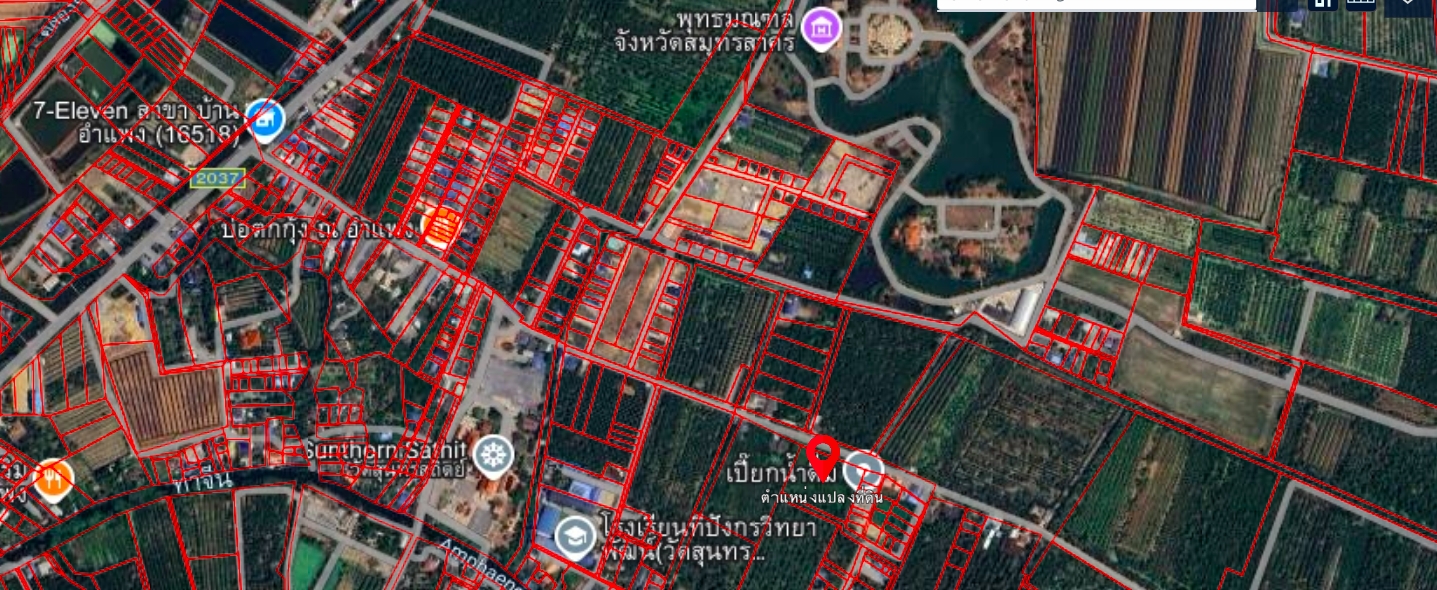Focus the search box at the top
The image size is (1437, 590).
pos(1095,4)
